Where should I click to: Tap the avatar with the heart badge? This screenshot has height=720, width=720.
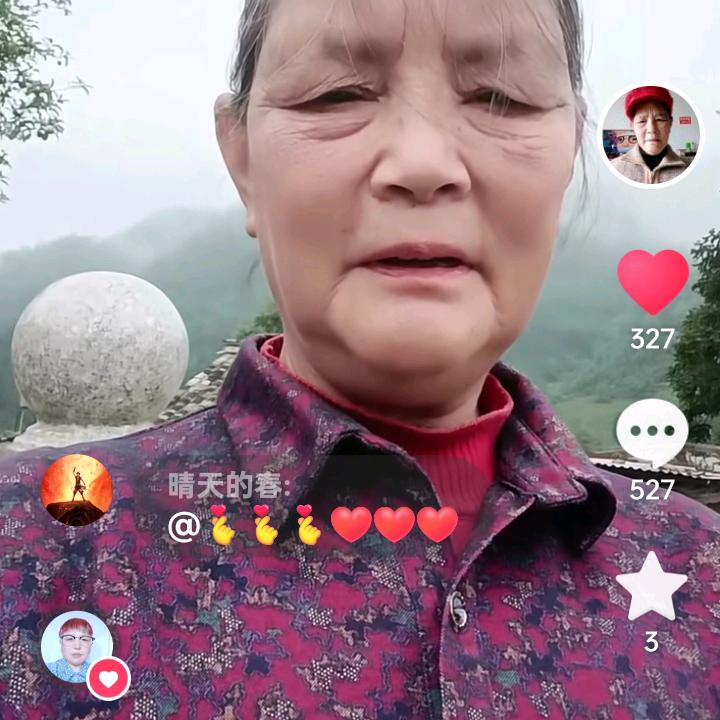coord(77,647)
